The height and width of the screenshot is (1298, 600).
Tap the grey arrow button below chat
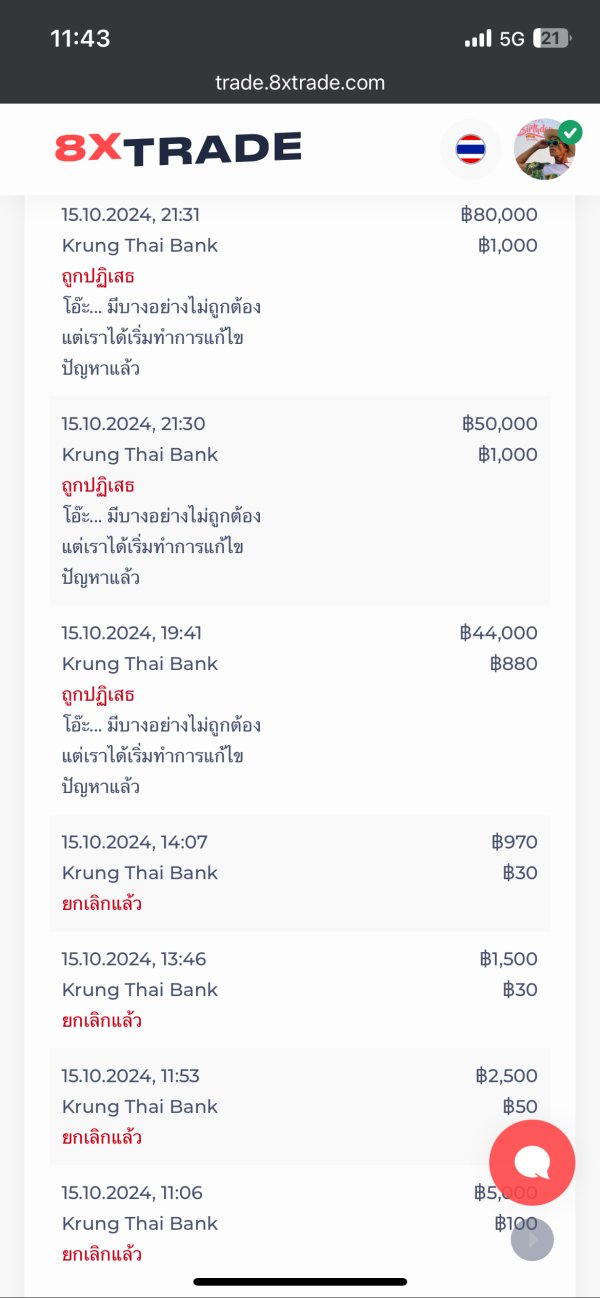click(x=532, y=1240)
